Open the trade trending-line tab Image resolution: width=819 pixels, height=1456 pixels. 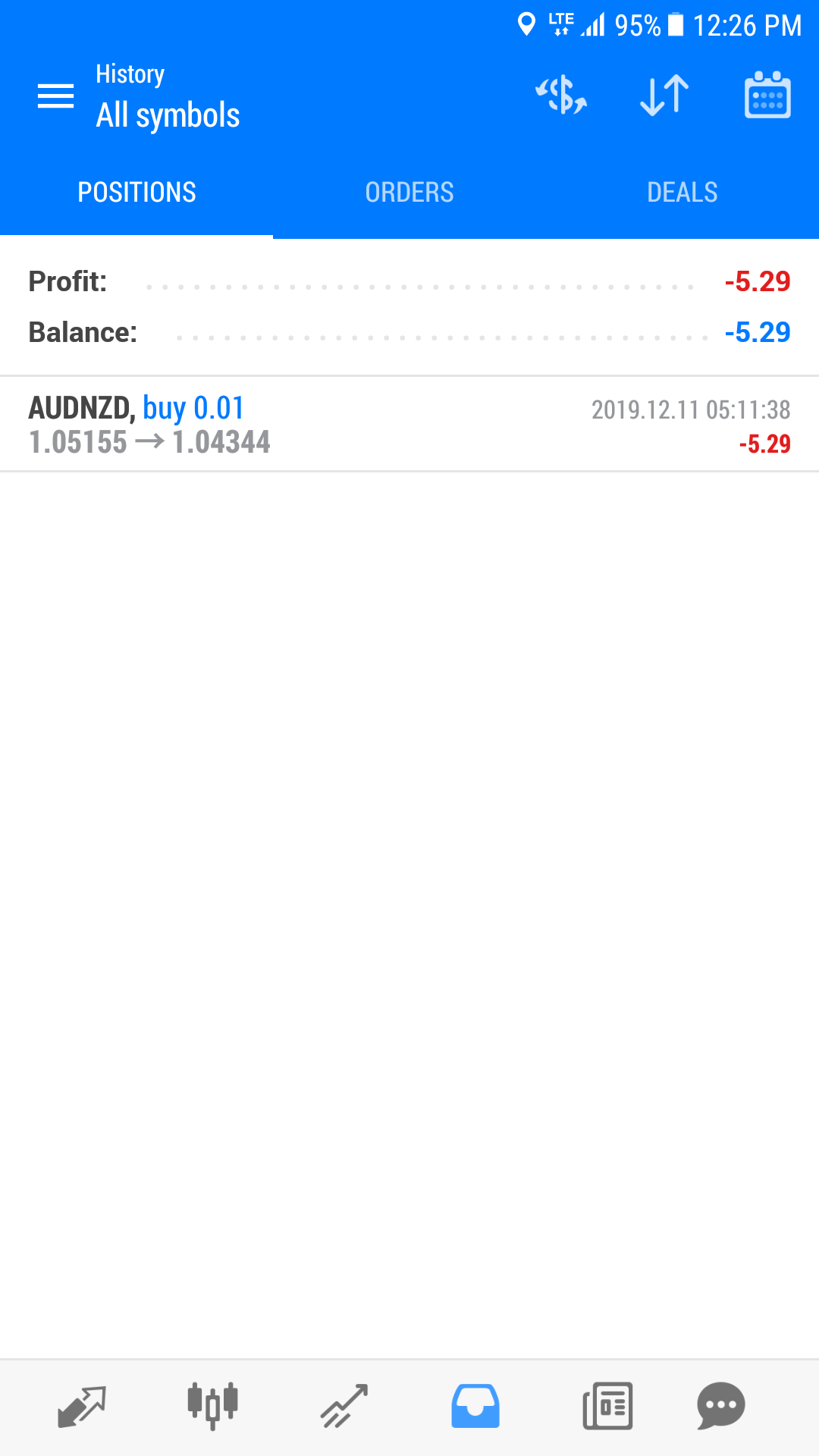[344, 1406]
